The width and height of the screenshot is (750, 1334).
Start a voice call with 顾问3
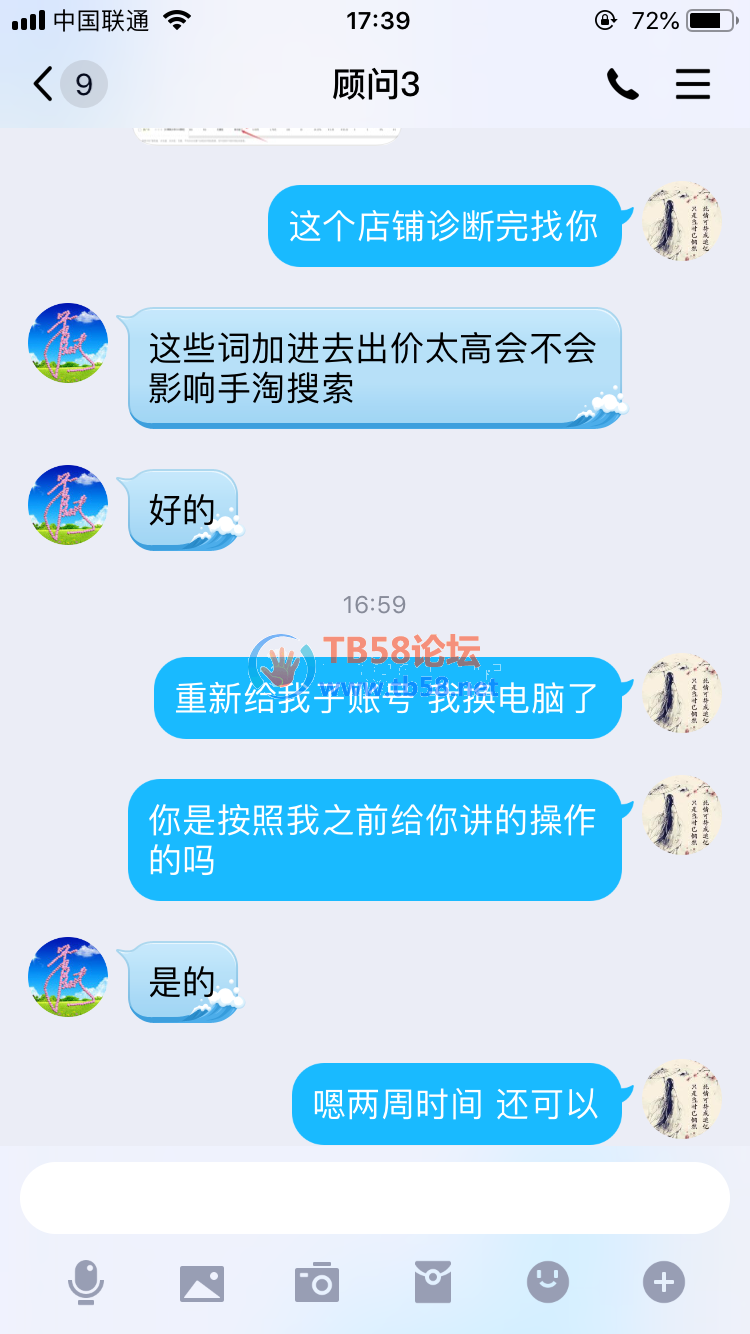[x=622, y=85]
